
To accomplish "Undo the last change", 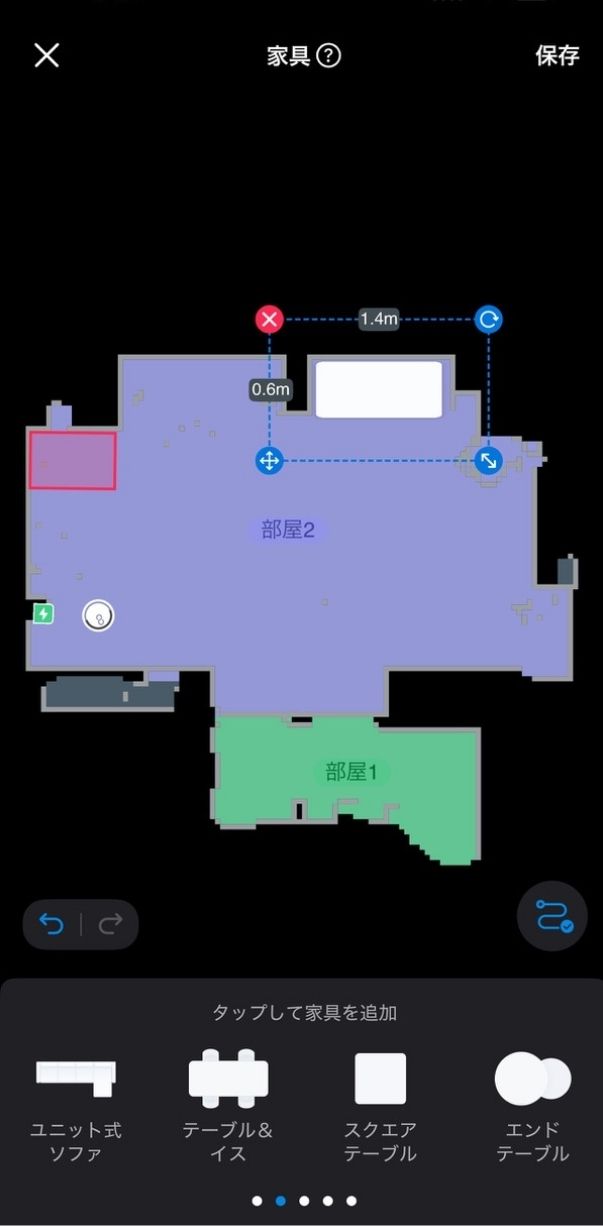I will click(51, 924).
